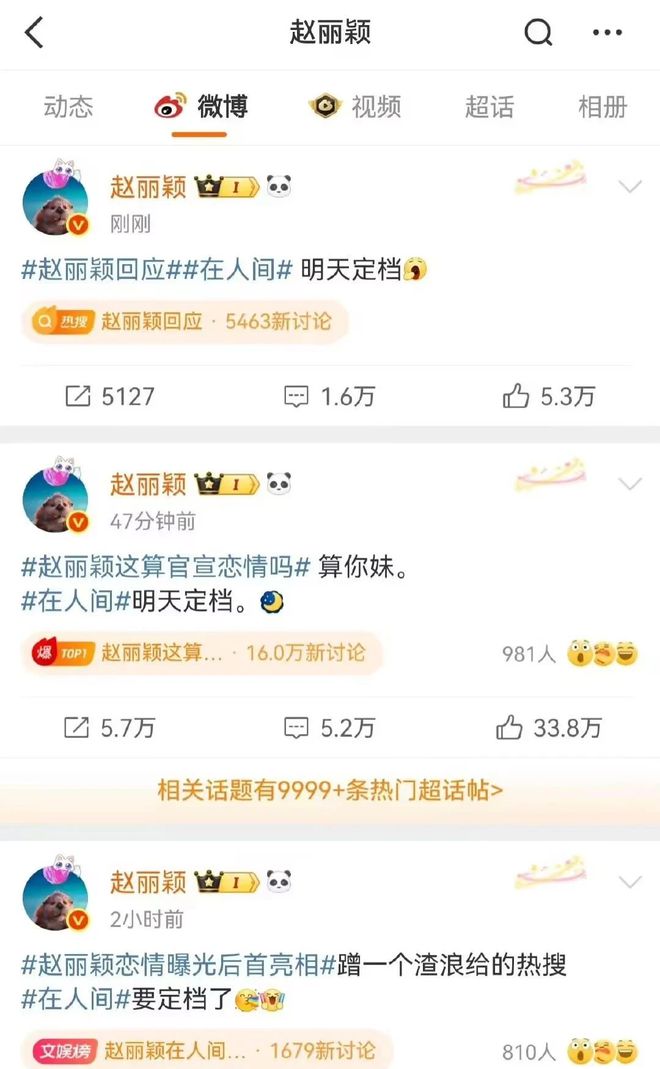
Task: Open hashtag #赵丽颖这算官宣恋情吗#
Action: point(165,567)
